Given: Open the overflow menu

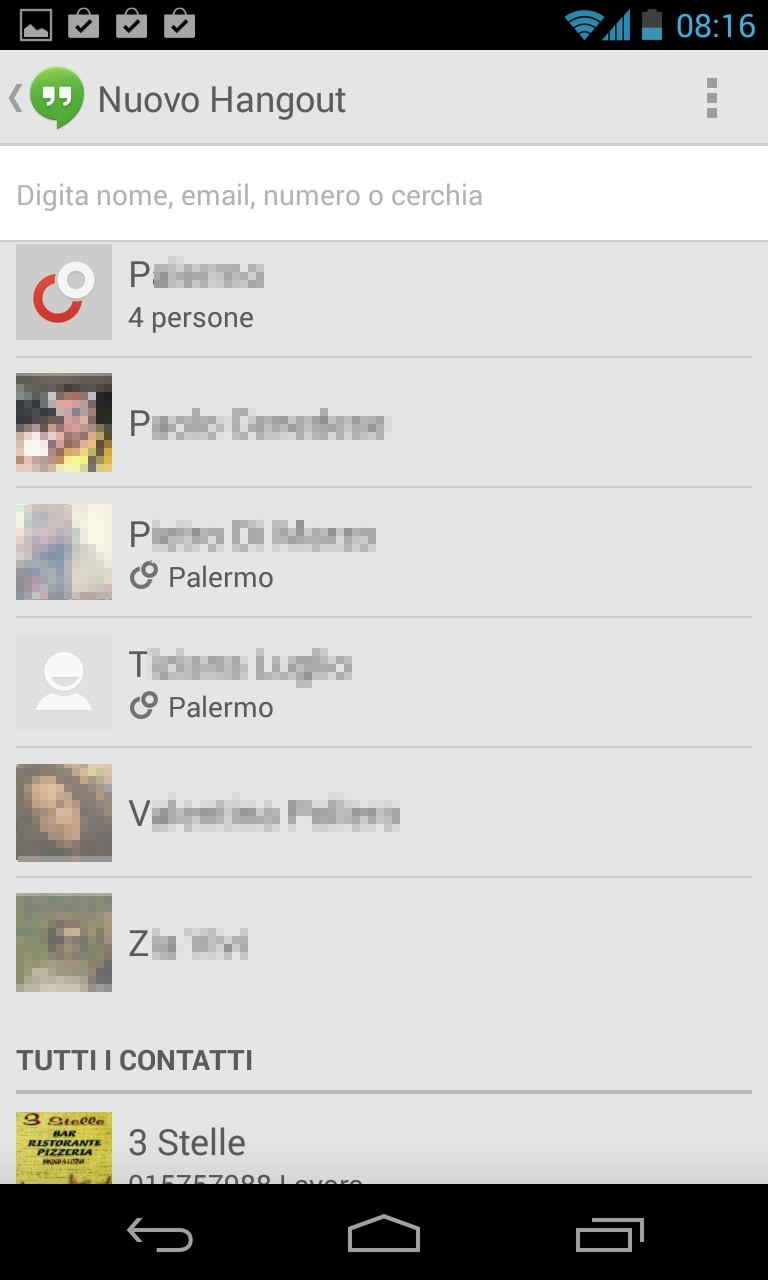Looking at the screenshot, I should (x=711, y=98).
